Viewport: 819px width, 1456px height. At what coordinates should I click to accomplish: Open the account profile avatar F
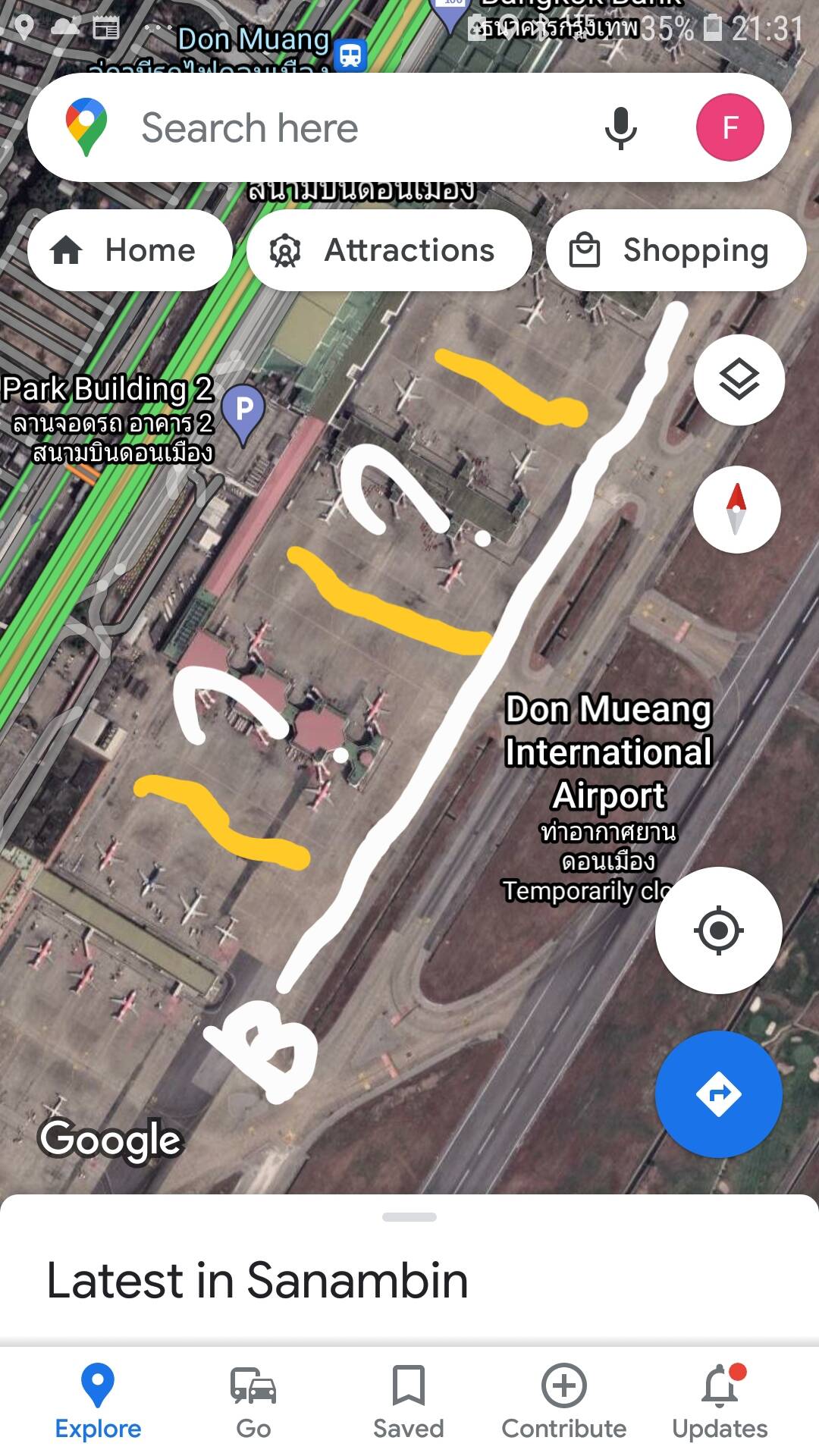pyautogui.click(x=730, y=127)
